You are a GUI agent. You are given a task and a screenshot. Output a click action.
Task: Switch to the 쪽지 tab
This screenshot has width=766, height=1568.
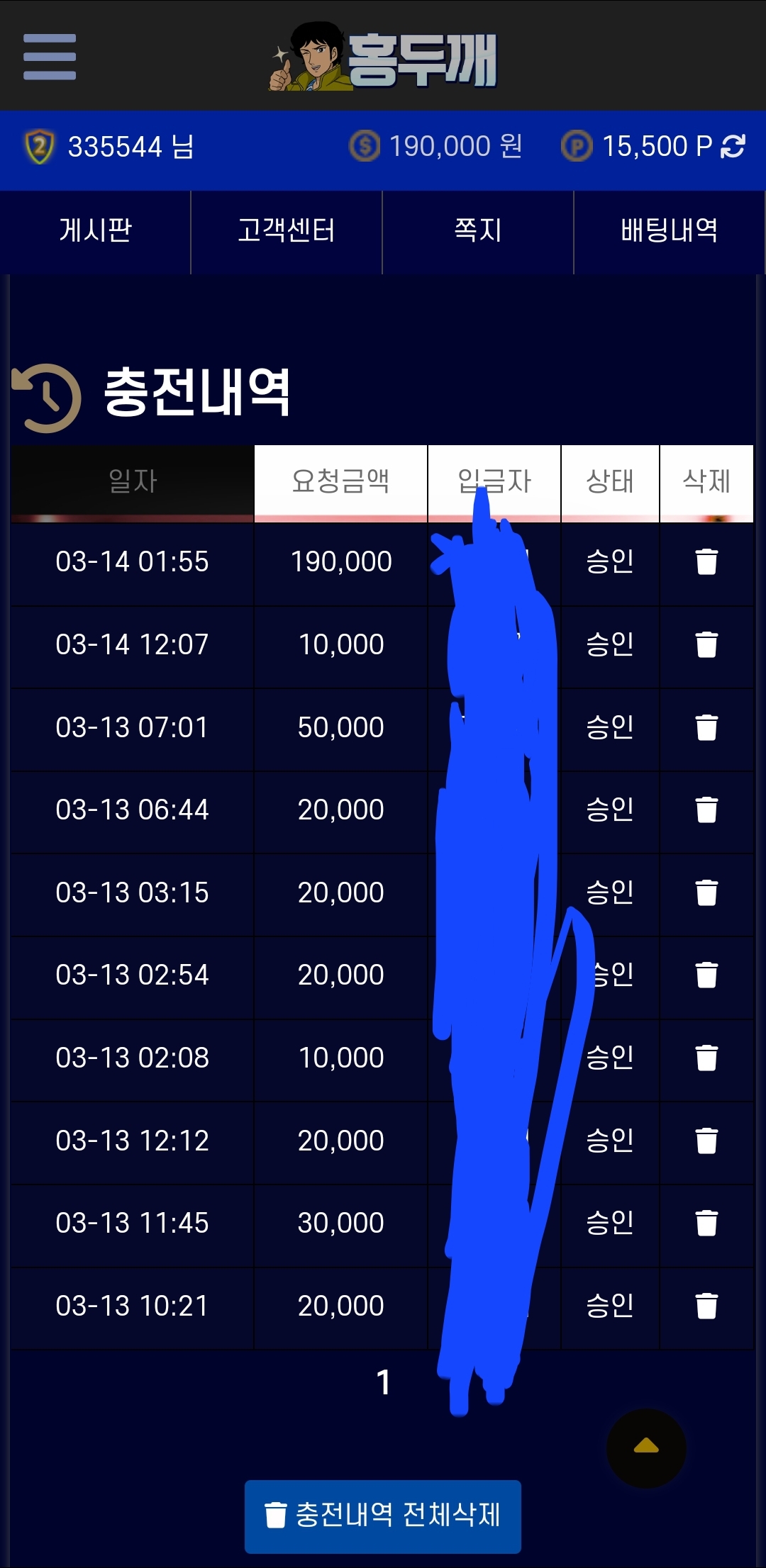tap(478, 231)
